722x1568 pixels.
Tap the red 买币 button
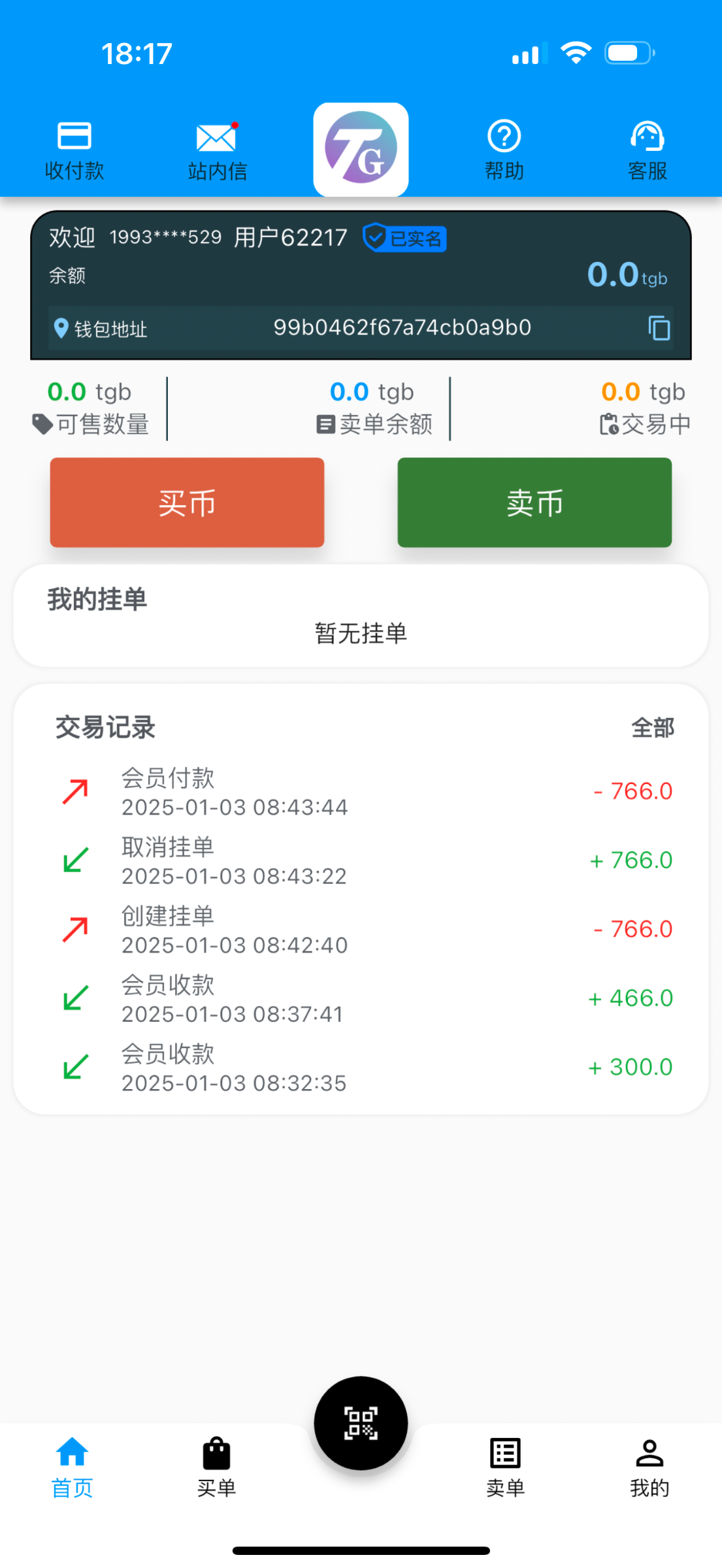tap(187, 502)
